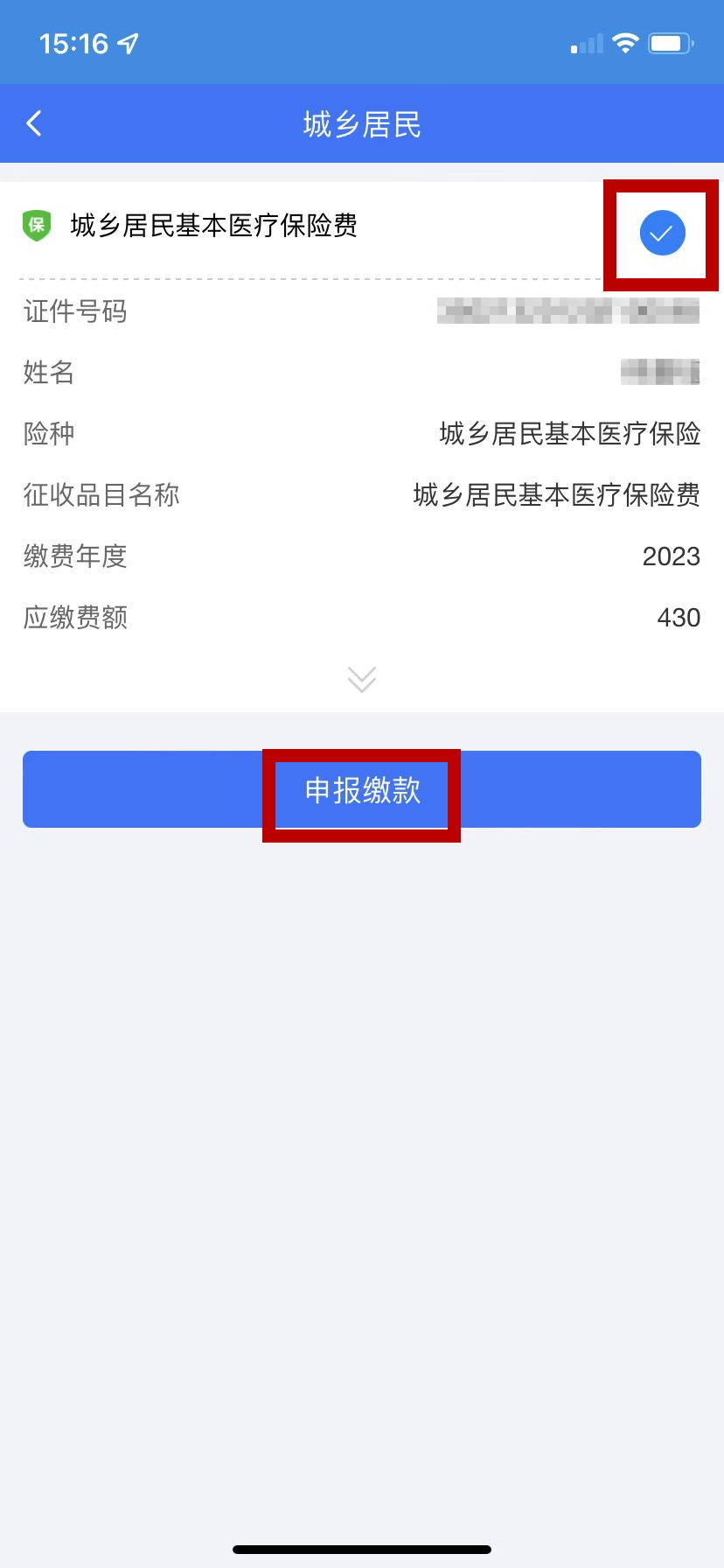The image size is (724, 1568).
Task: Go back using the top-left arrow
Action: click(34, 123)
